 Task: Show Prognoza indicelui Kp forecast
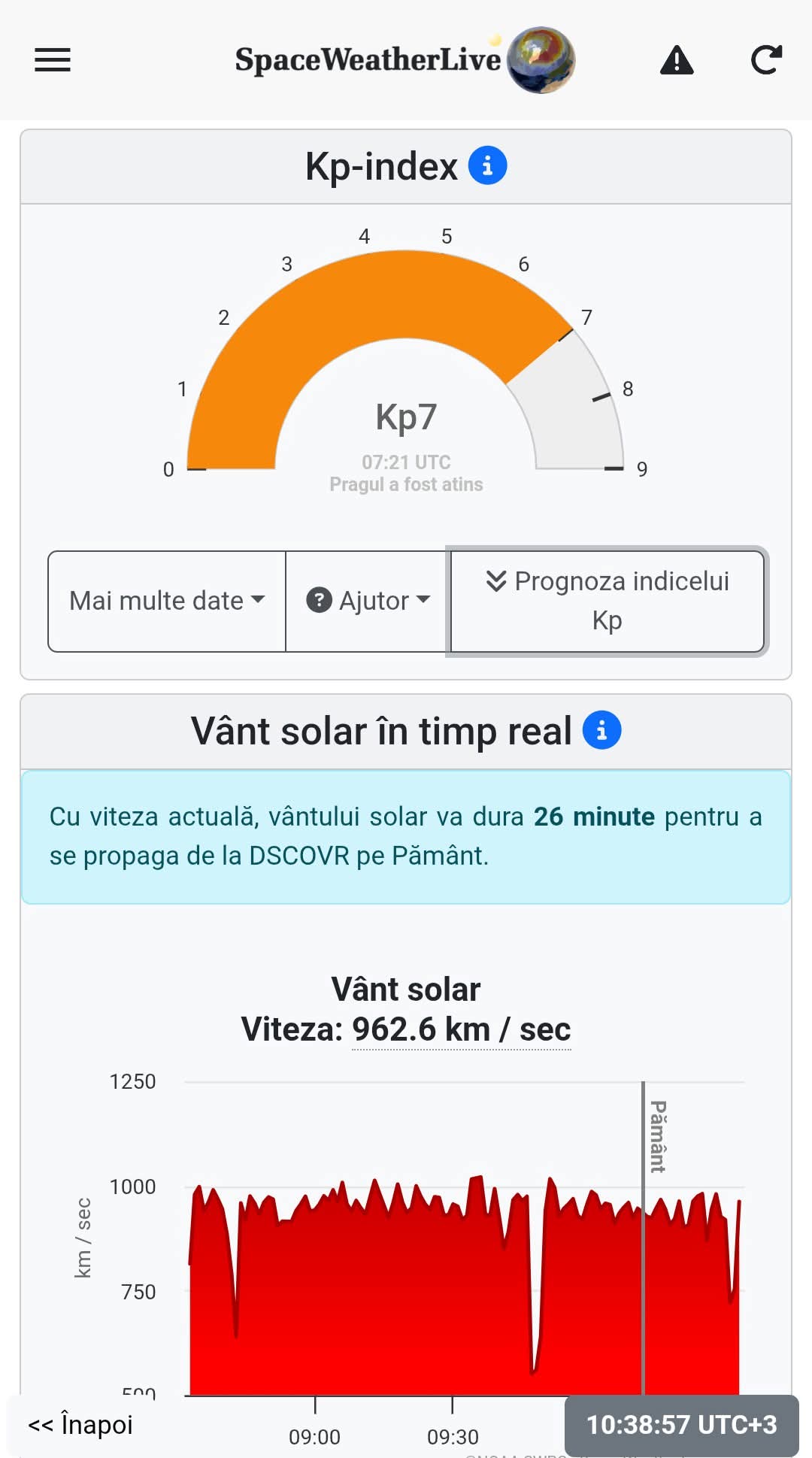[x=607, y=601]
